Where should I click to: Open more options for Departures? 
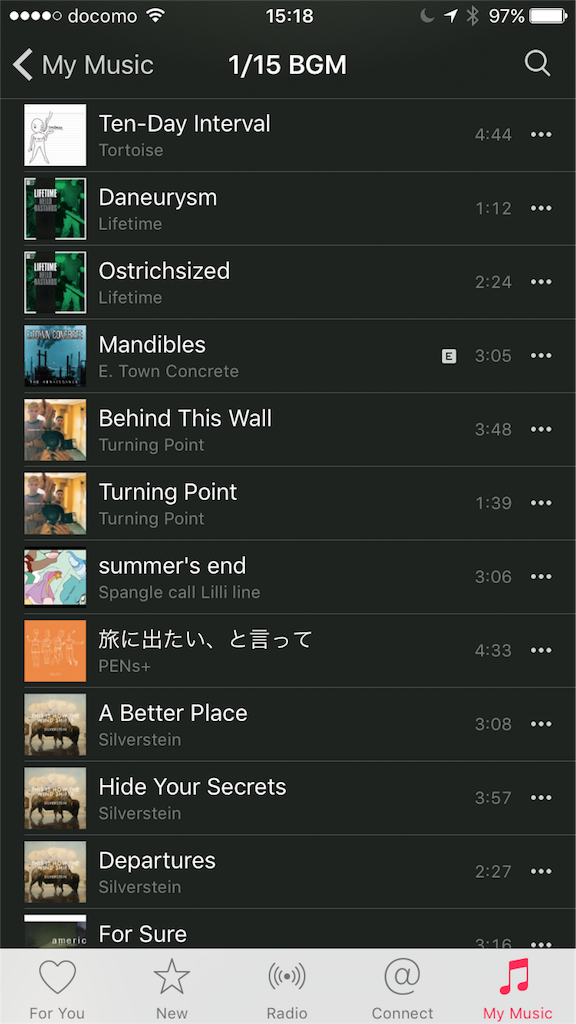[541, 872]
